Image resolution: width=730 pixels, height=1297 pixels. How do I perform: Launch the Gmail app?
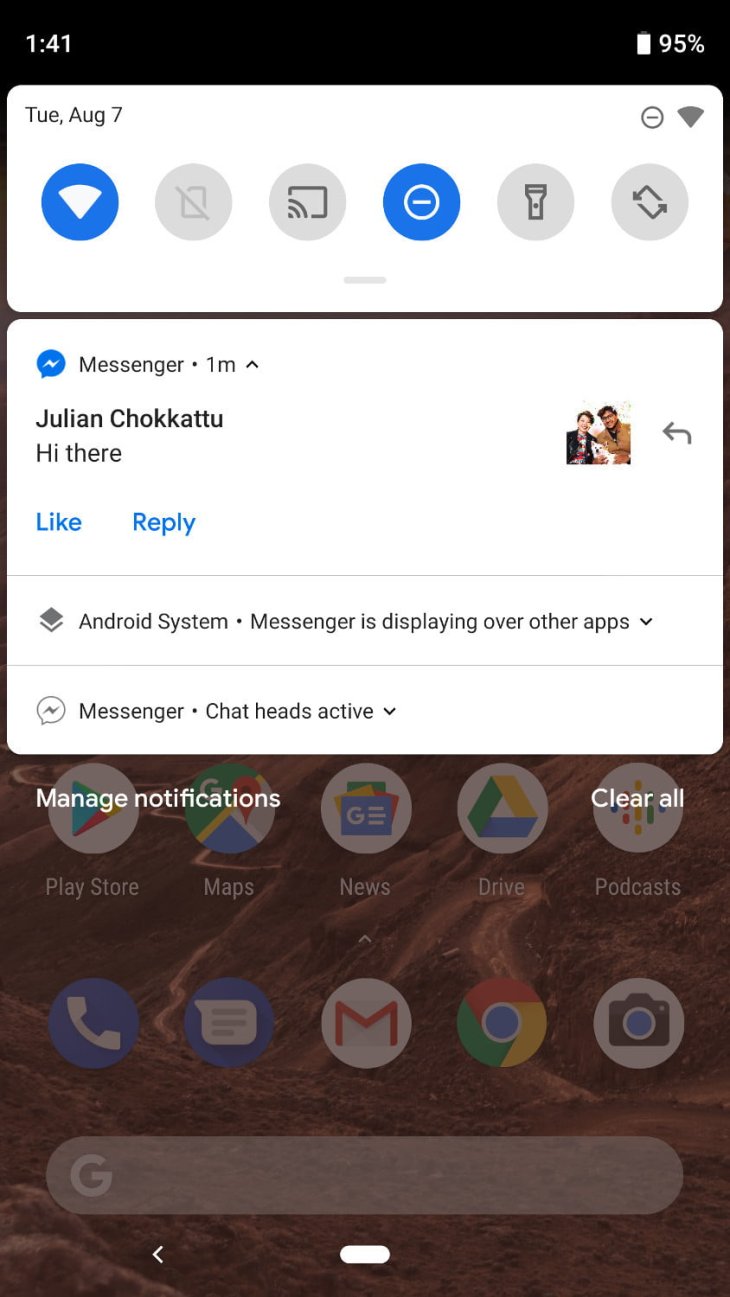click(366, 1023)
